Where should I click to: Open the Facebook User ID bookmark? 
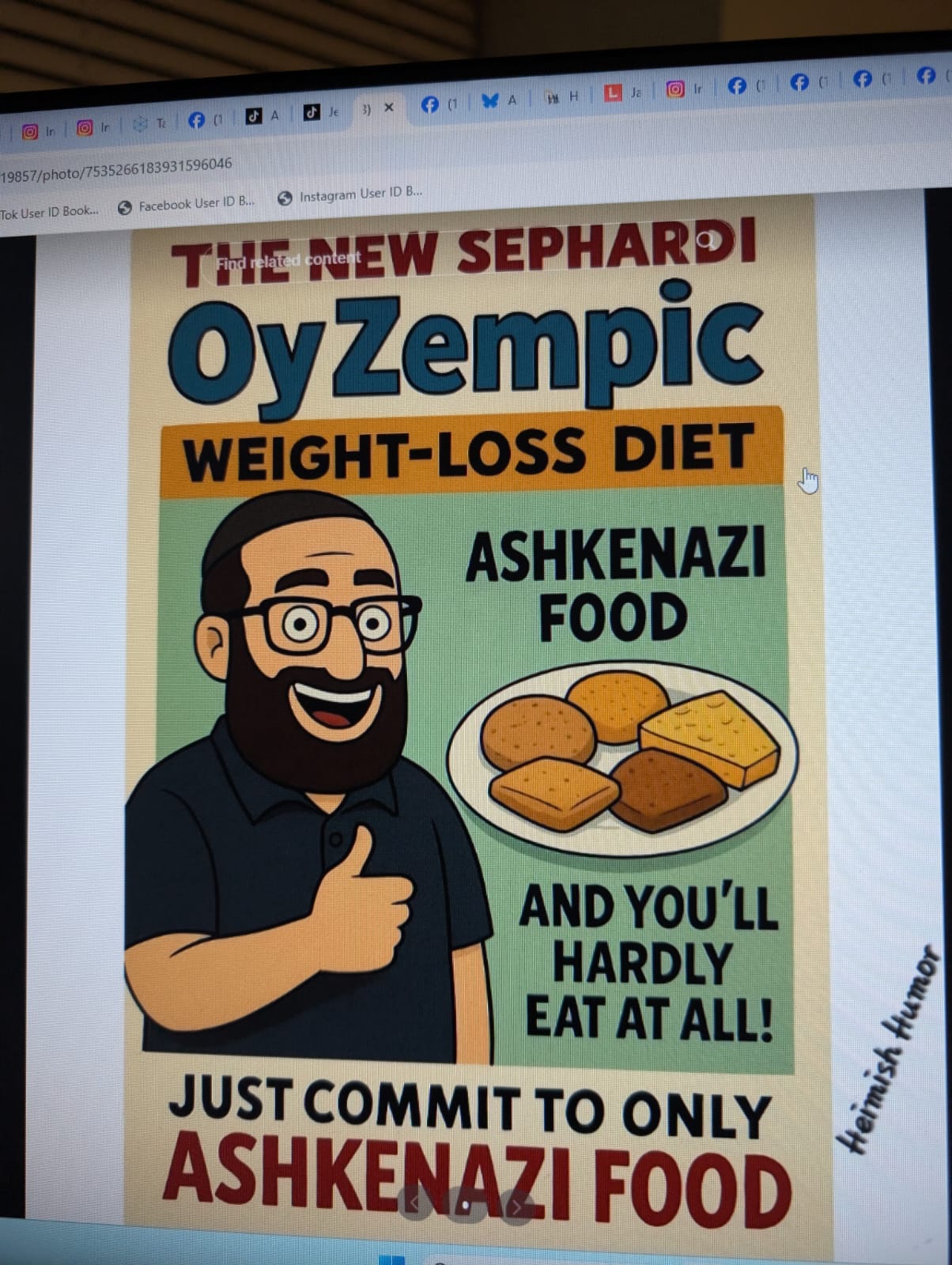pos(187,204)
